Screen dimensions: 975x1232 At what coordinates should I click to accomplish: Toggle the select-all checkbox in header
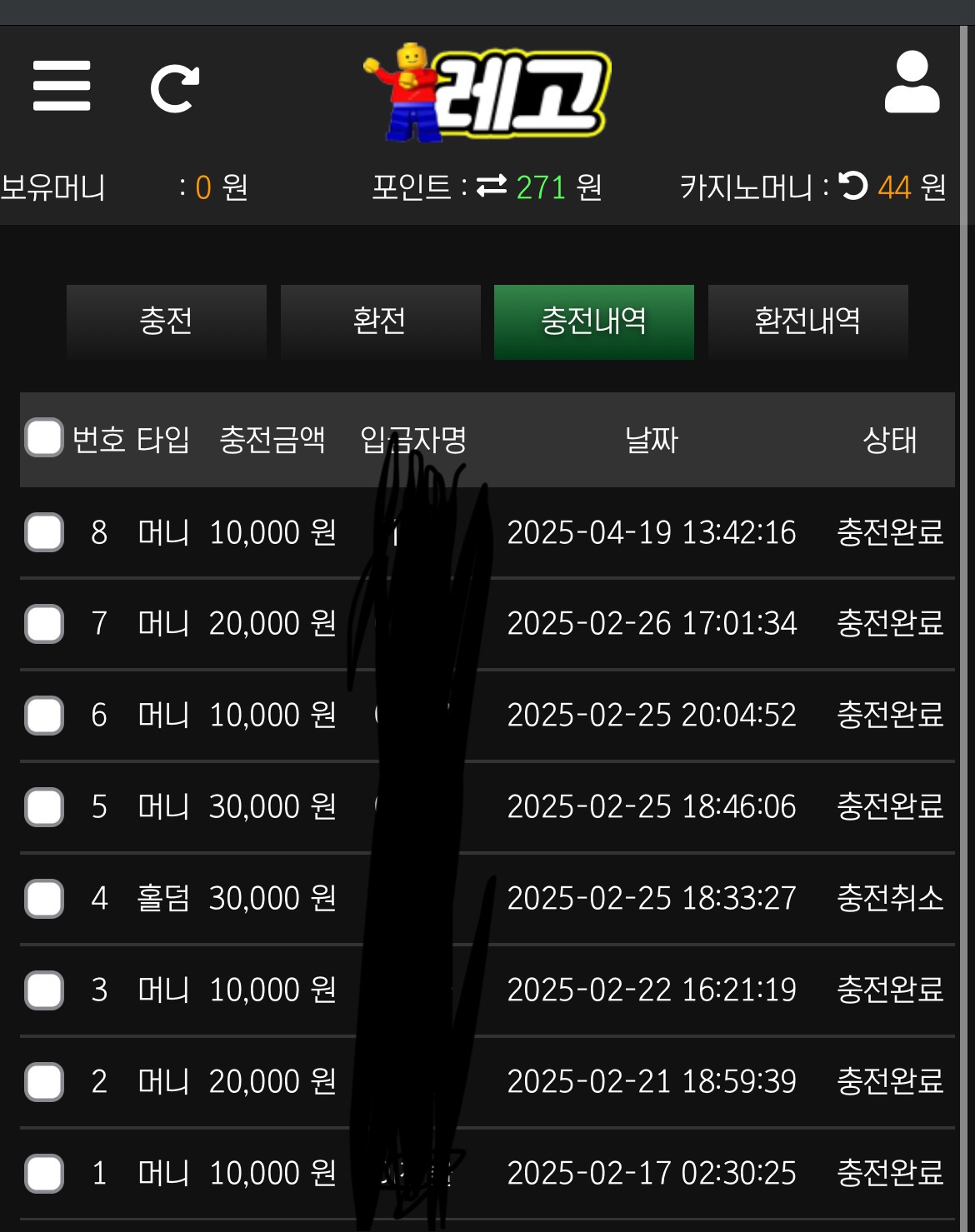(44, 438)
